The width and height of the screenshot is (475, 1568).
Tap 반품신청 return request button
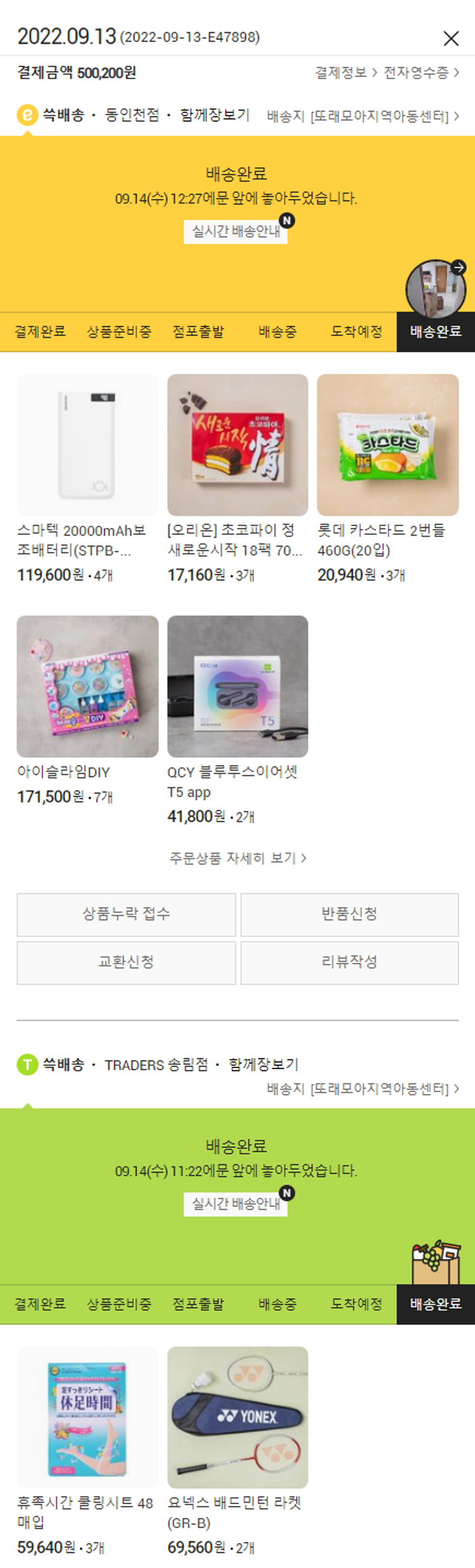click(x=349, y=914)
